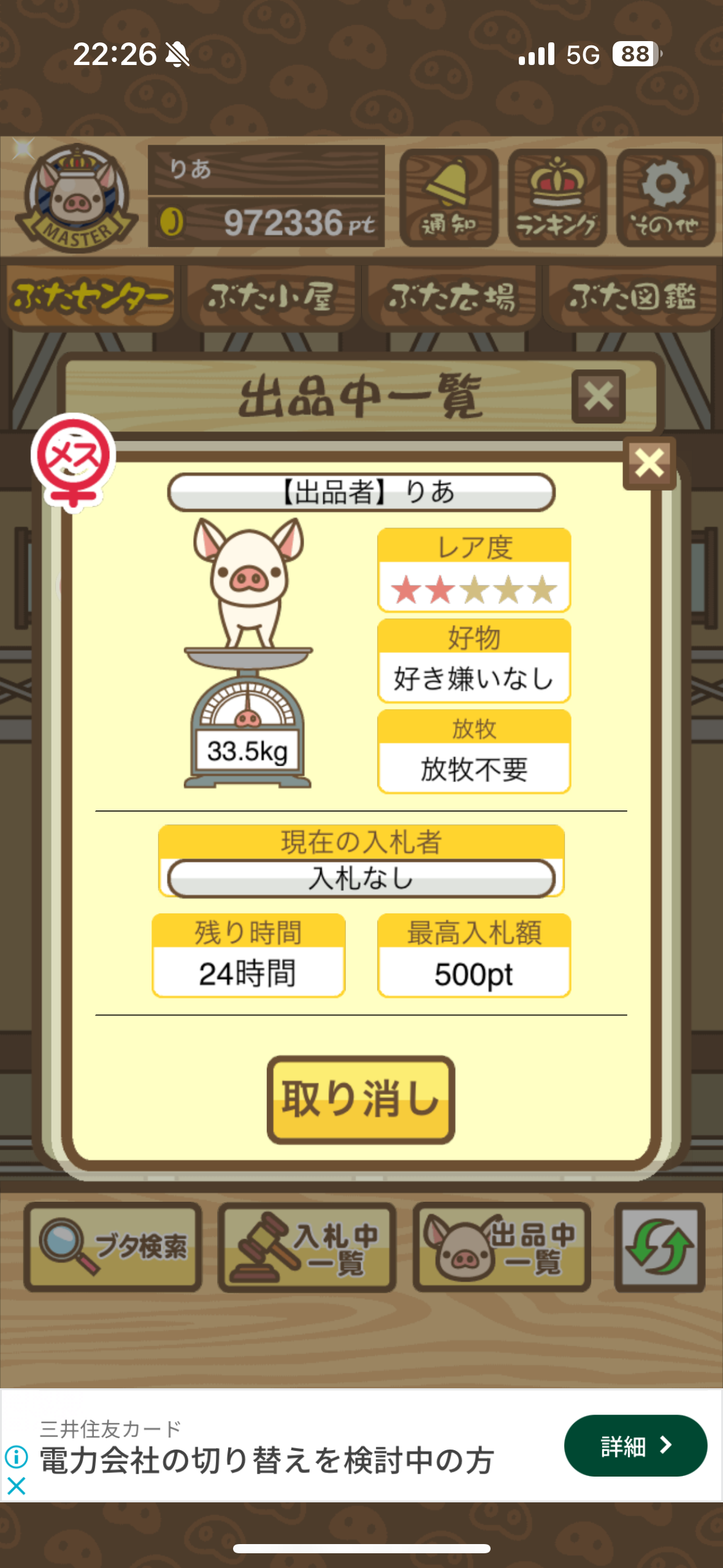Screen dimensions: 723x1568
Task: Open the ぶた図鑑 tab
Action: [632, 298]
